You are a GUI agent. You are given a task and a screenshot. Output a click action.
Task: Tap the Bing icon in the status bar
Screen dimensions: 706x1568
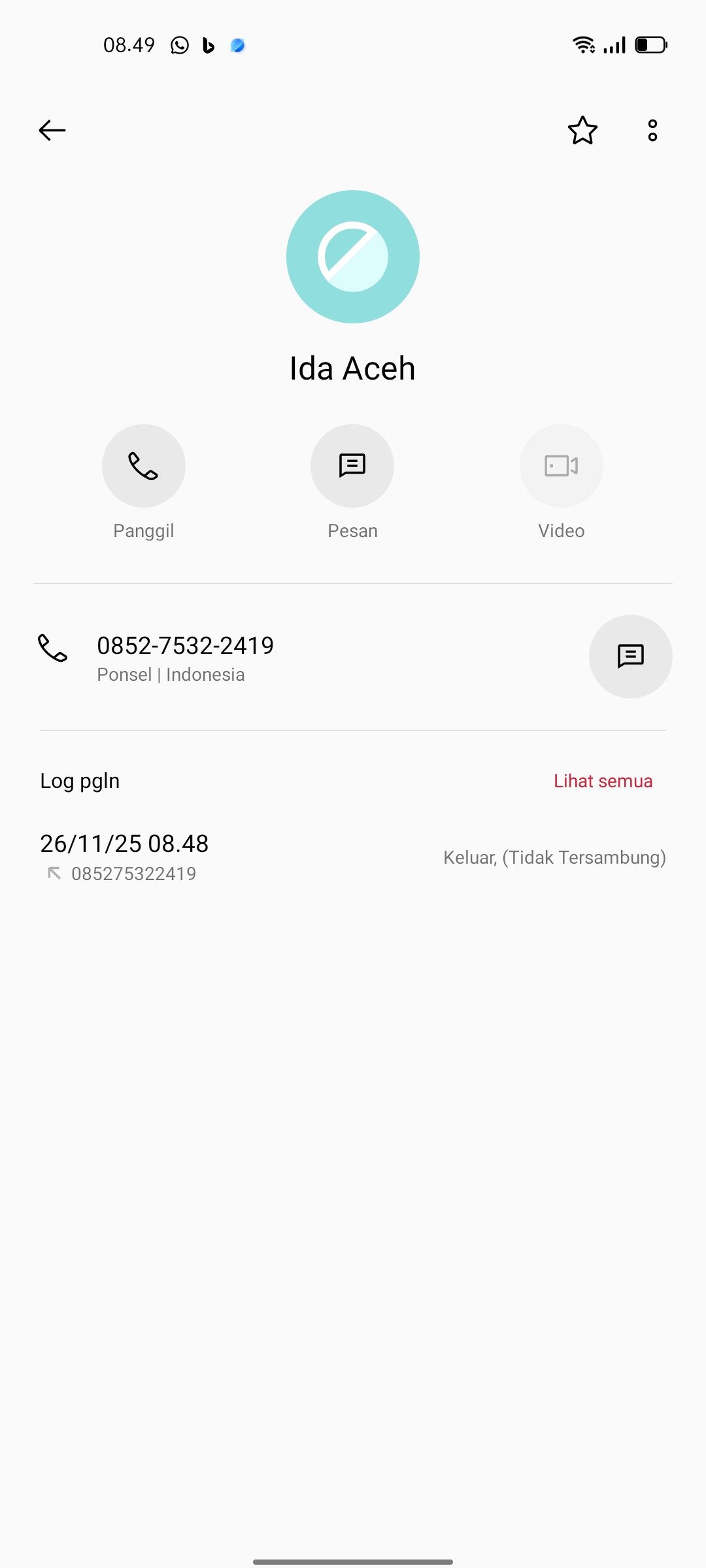coord(208,44)
